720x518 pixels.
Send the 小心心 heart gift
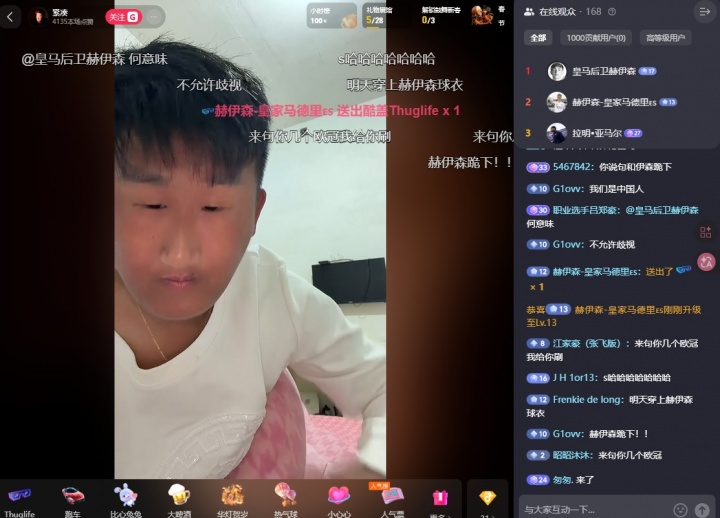coord(339,497)
